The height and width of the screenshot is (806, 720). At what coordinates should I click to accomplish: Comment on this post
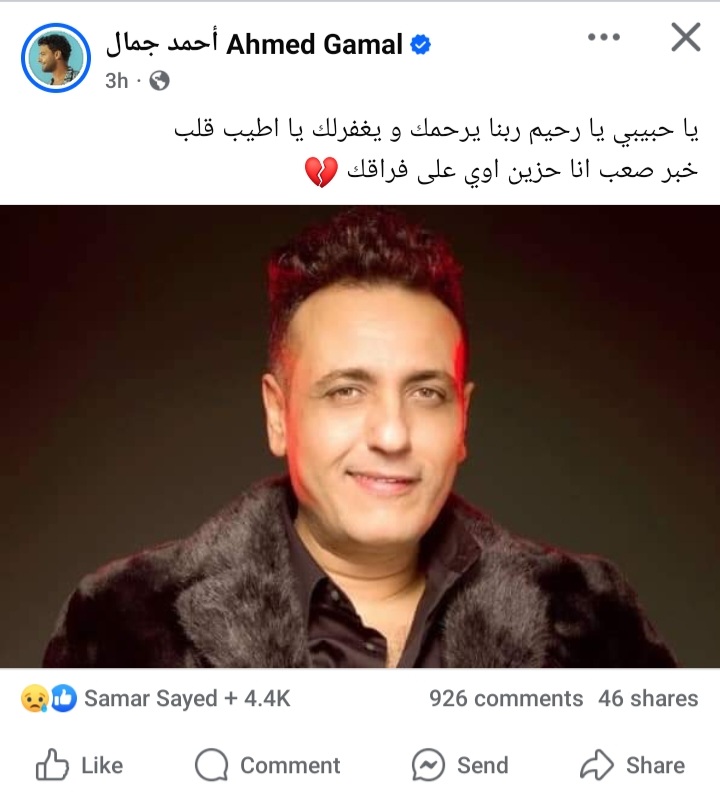pyautogui.click(x=268, y=766)
